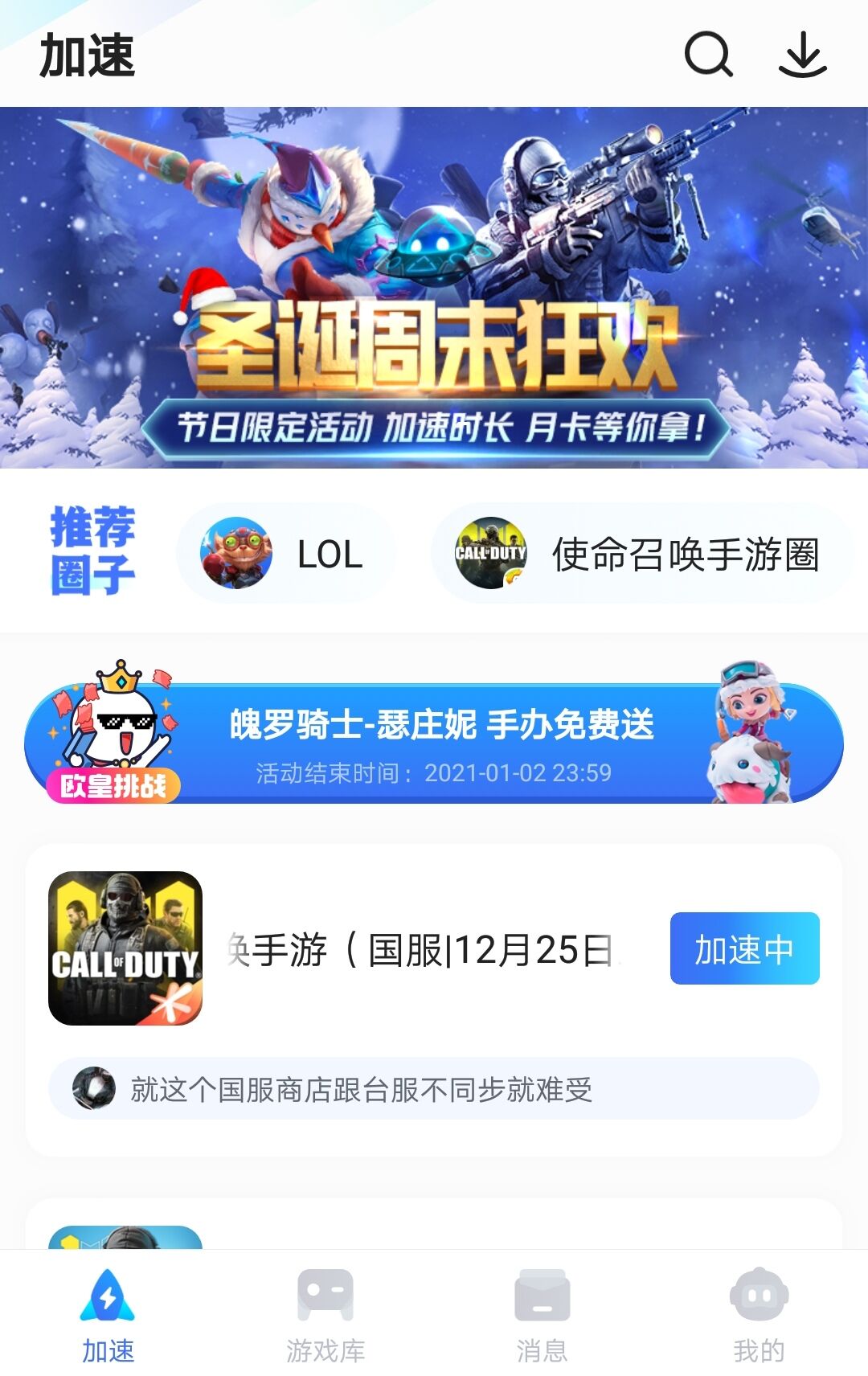Open the downloads icon in the header

click(802, 55)
